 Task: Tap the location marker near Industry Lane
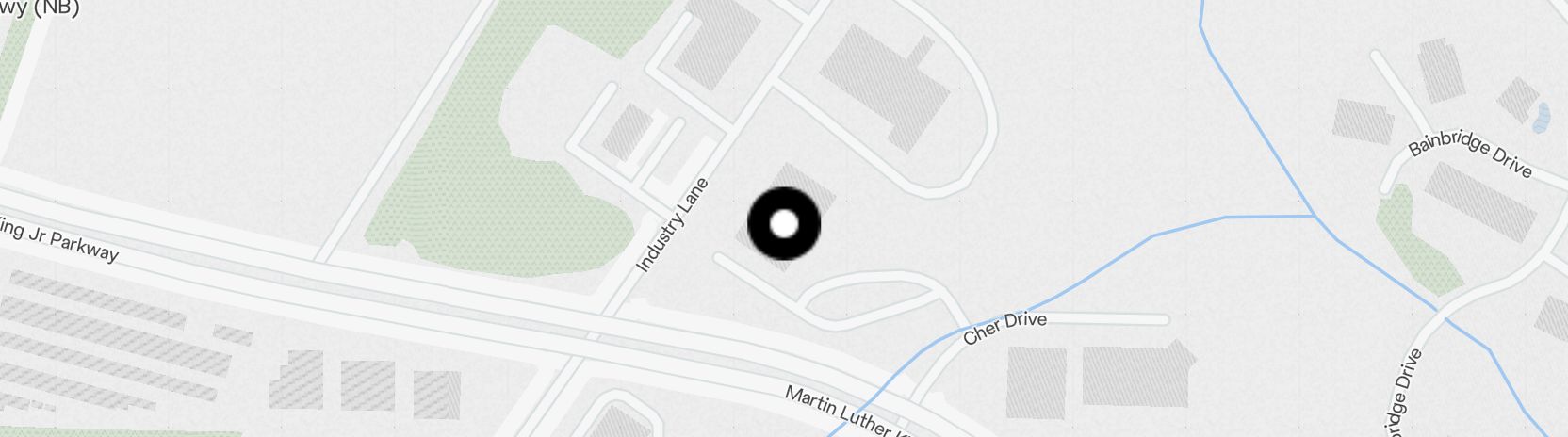click(x=784, y=224)
